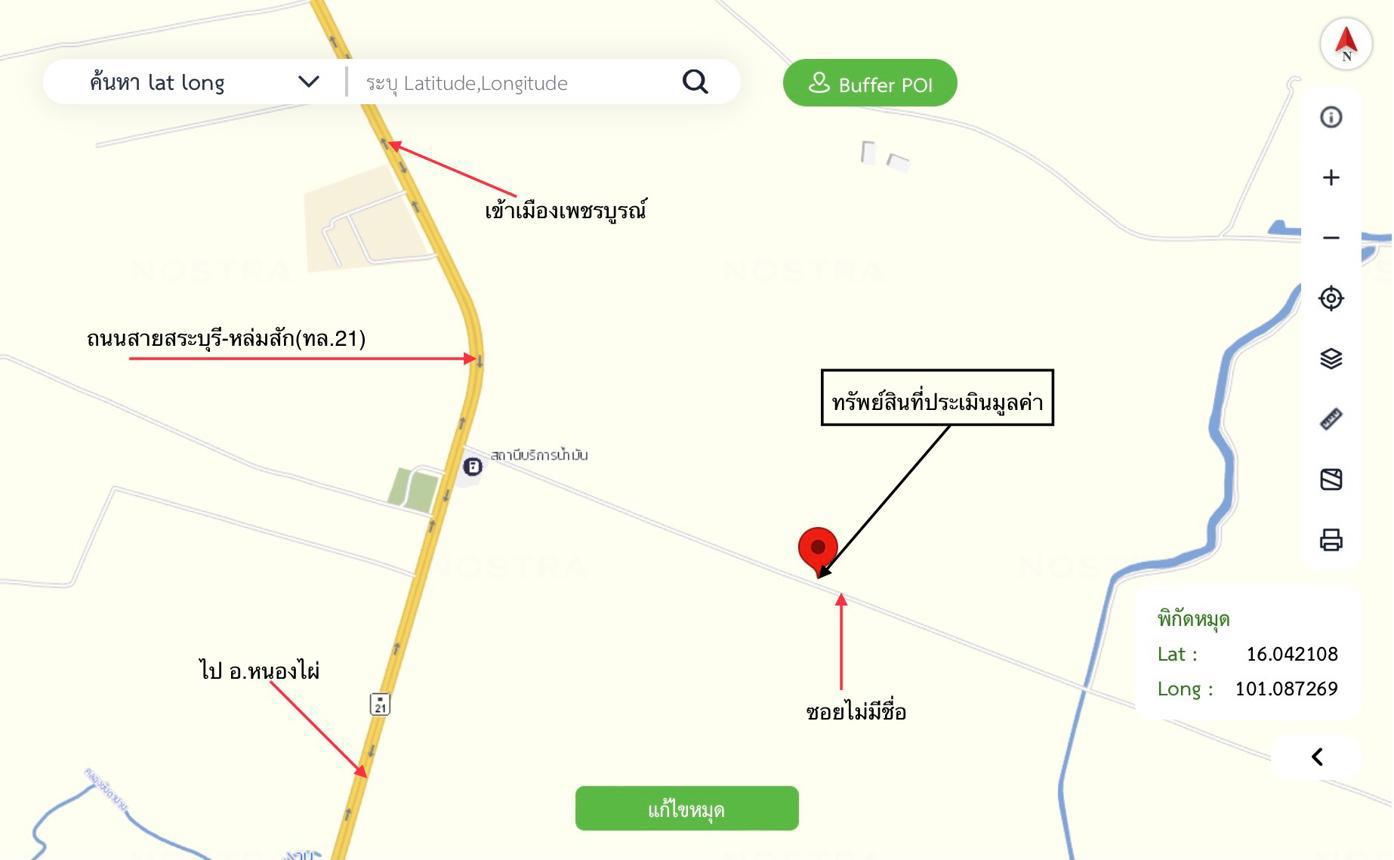Print the current map
Screen dimensions: 1394x860
tap(1331, 540)
